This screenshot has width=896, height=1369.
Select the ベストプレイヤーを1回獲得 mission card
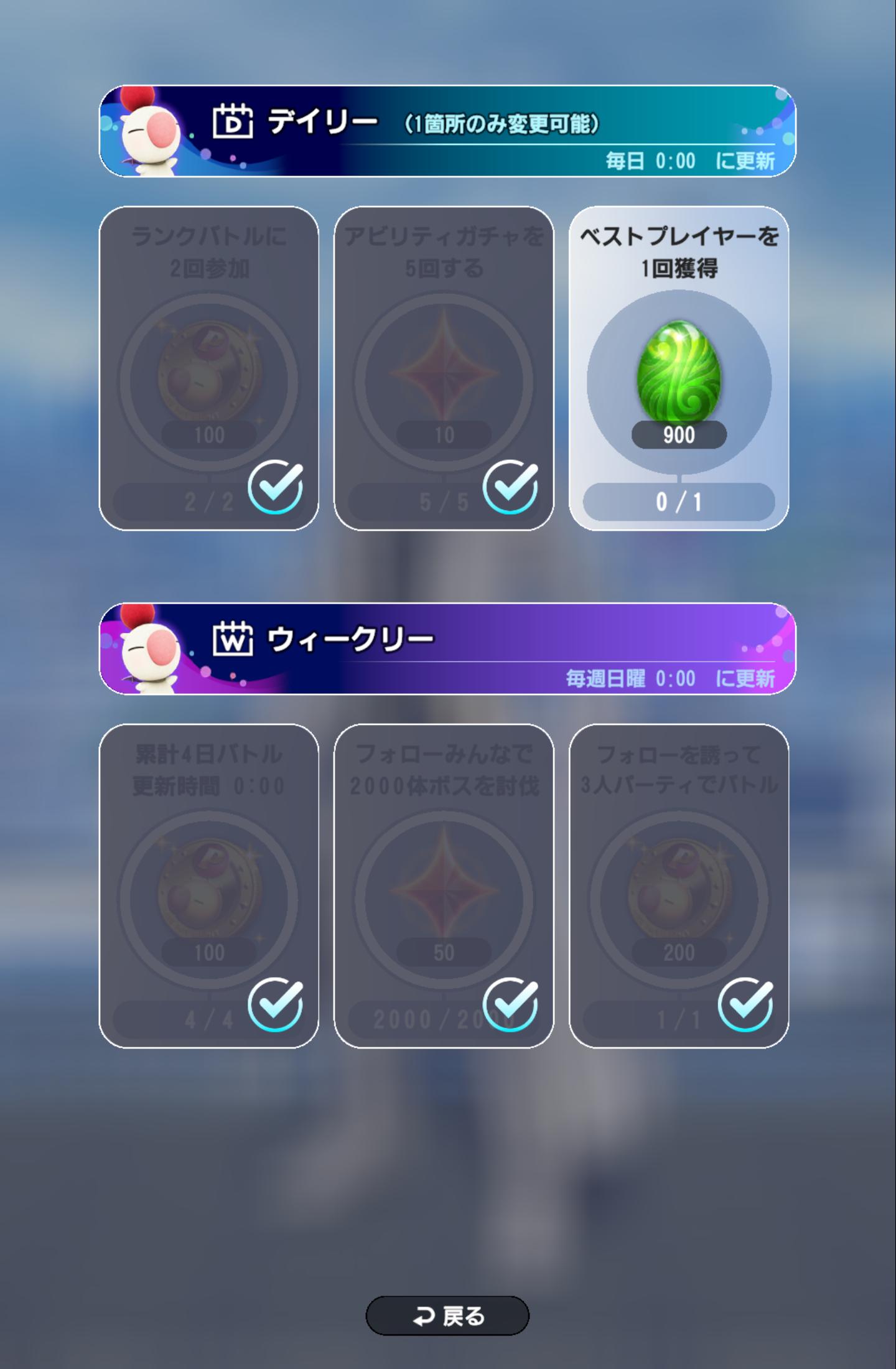click(x=679, y=368)
